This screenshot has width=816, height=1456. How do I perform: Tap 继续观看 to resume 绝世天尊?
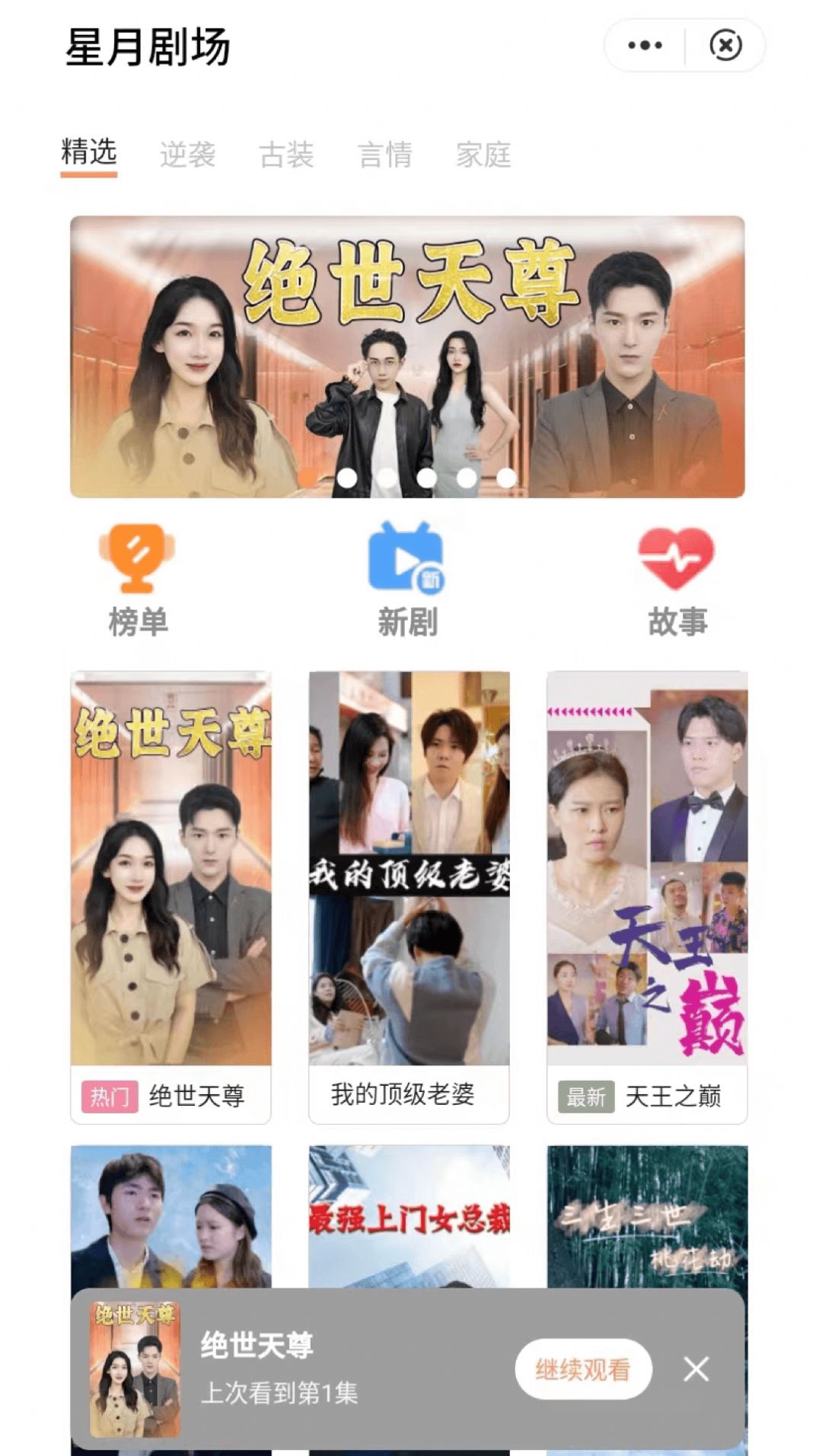[x=583, y=1369]
